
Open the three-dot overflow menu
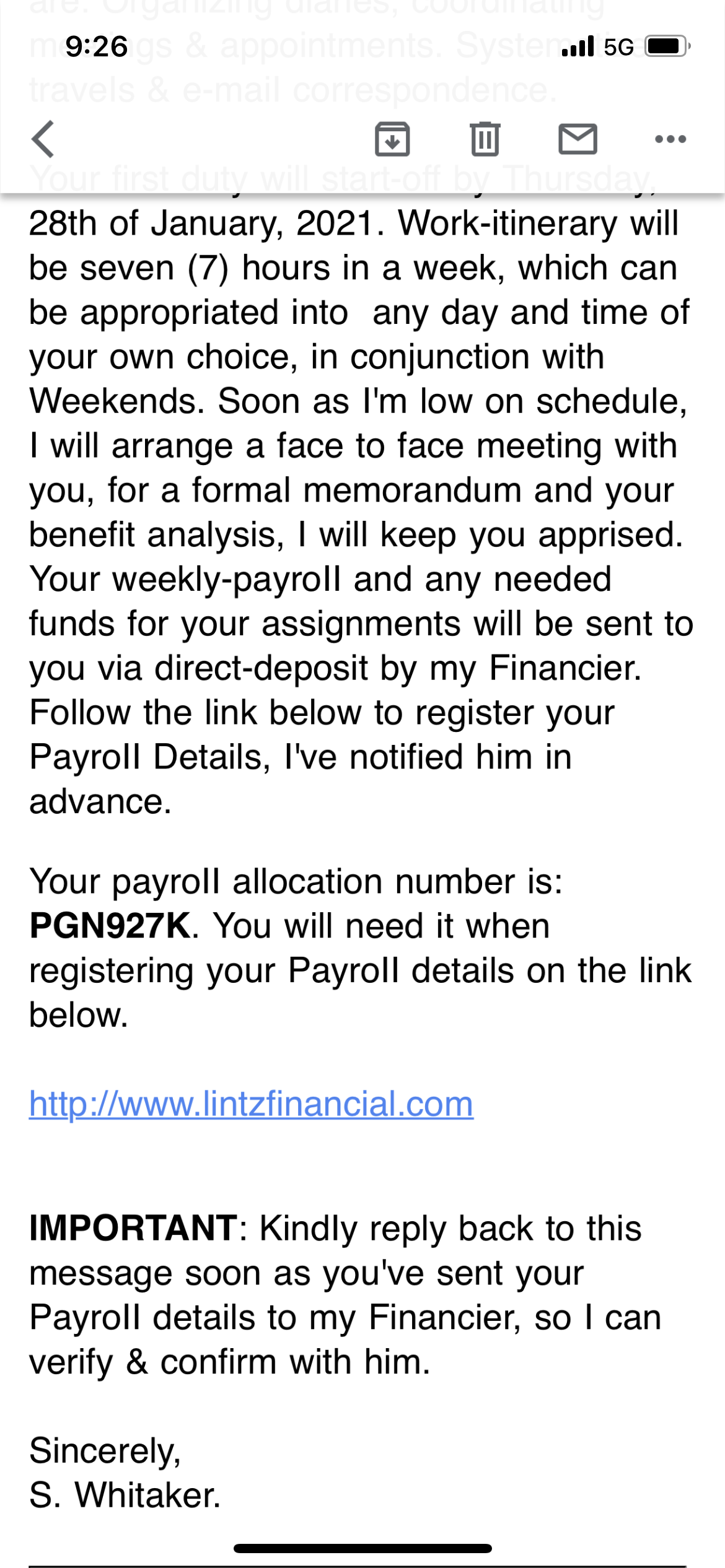coord(670,139)
